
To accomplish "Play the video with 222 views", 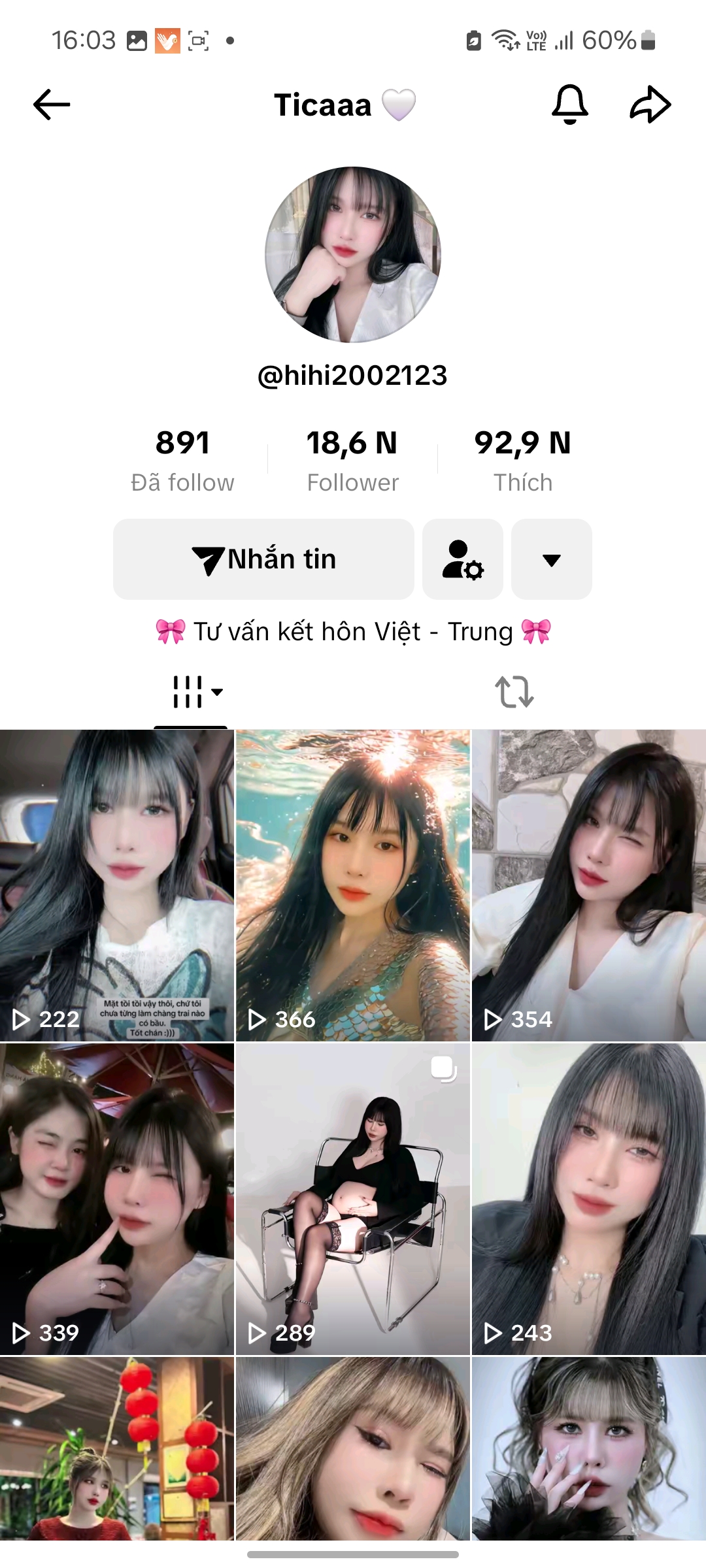I will tap(117, 885).
